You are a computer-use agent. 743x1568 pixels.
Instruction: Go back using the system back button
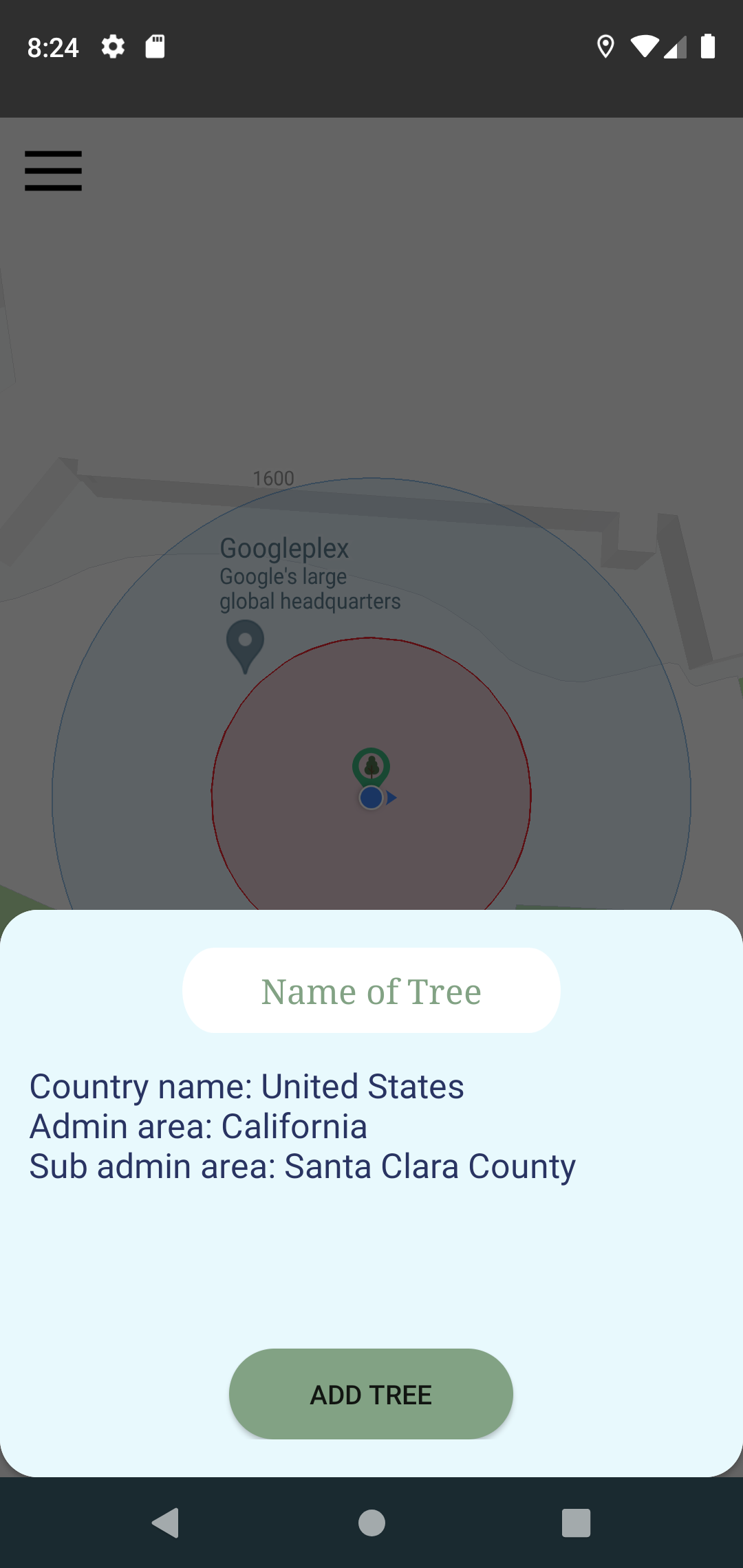point(166,1523)
